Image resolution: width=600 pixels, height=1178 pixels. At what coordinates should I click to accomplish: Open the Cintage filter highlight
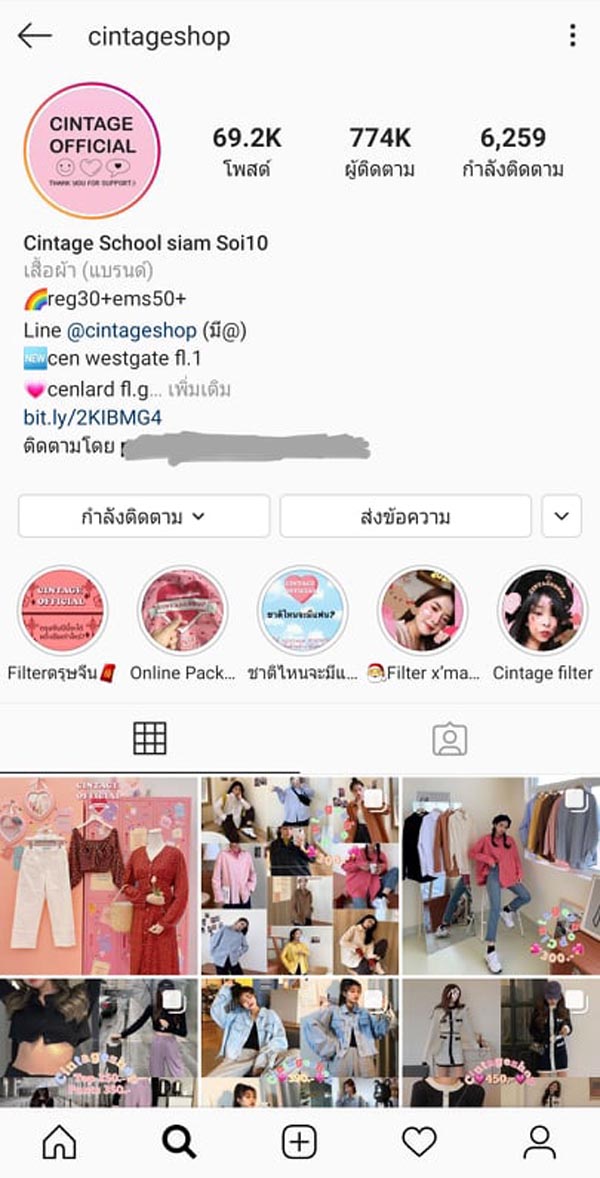point(542,611)
